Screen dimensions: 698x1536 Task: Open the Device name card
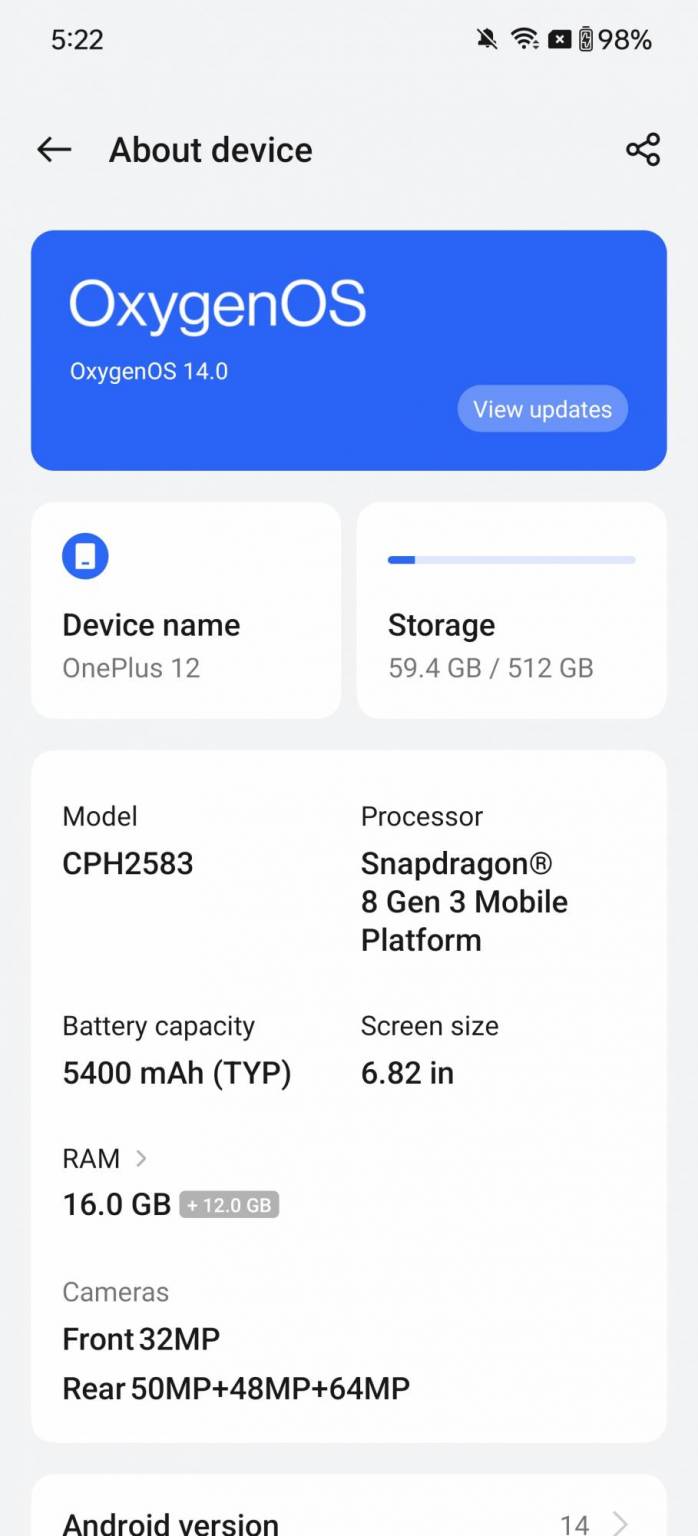(186, 610)
